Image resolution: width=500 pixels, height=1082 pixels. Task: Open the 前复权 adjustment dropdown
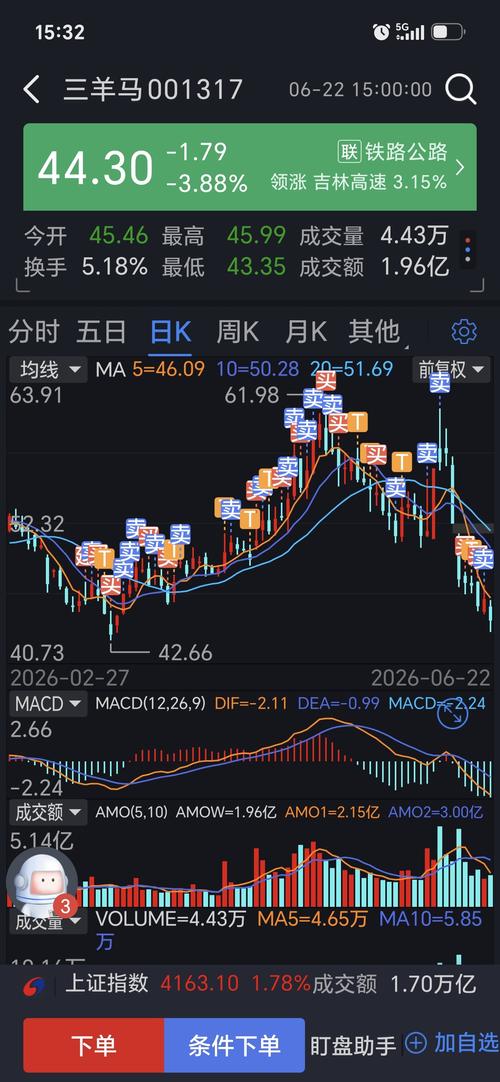451,370
